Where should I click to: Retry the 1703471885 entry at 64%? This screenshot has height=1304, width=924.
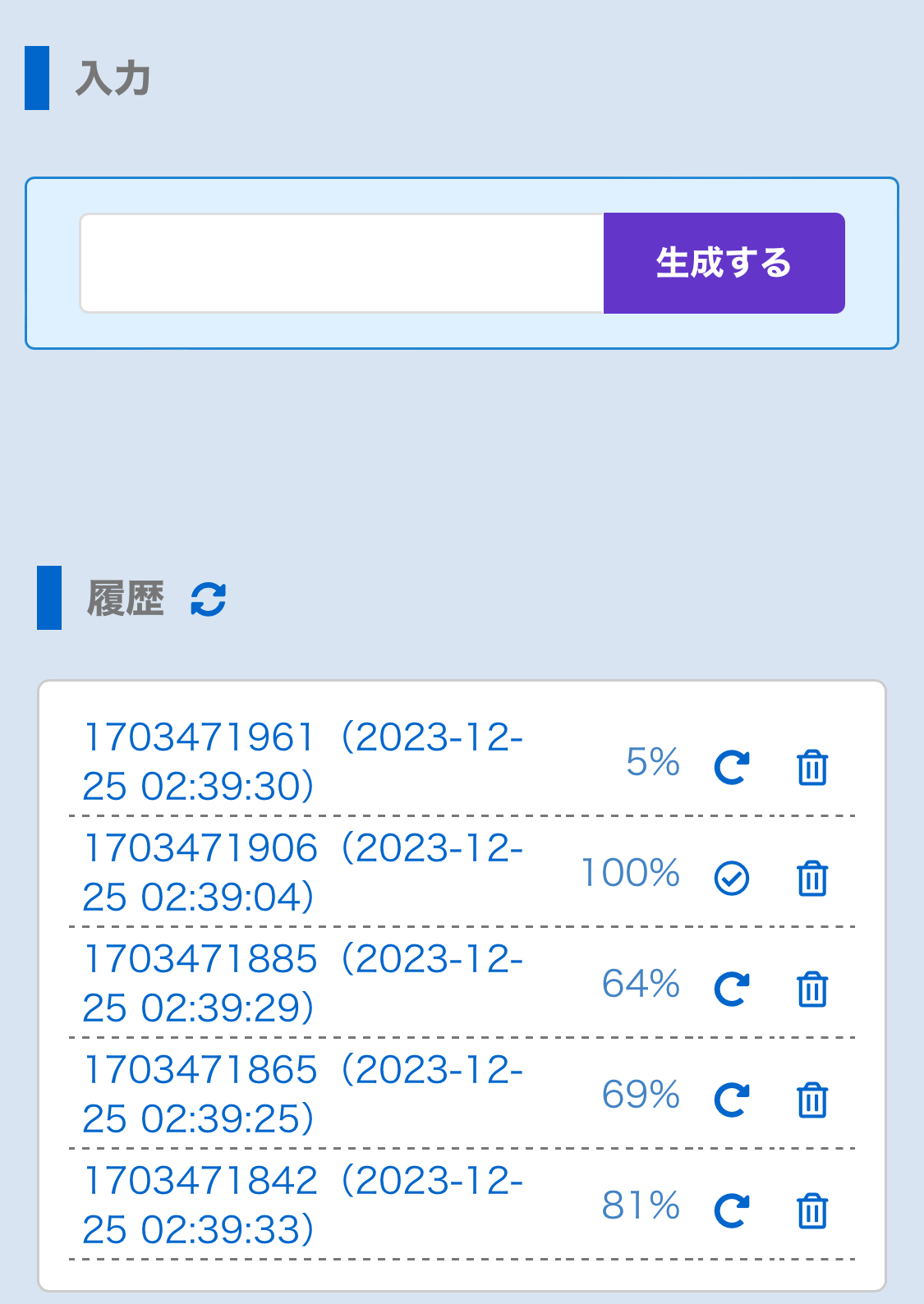(x=731, y=989)
